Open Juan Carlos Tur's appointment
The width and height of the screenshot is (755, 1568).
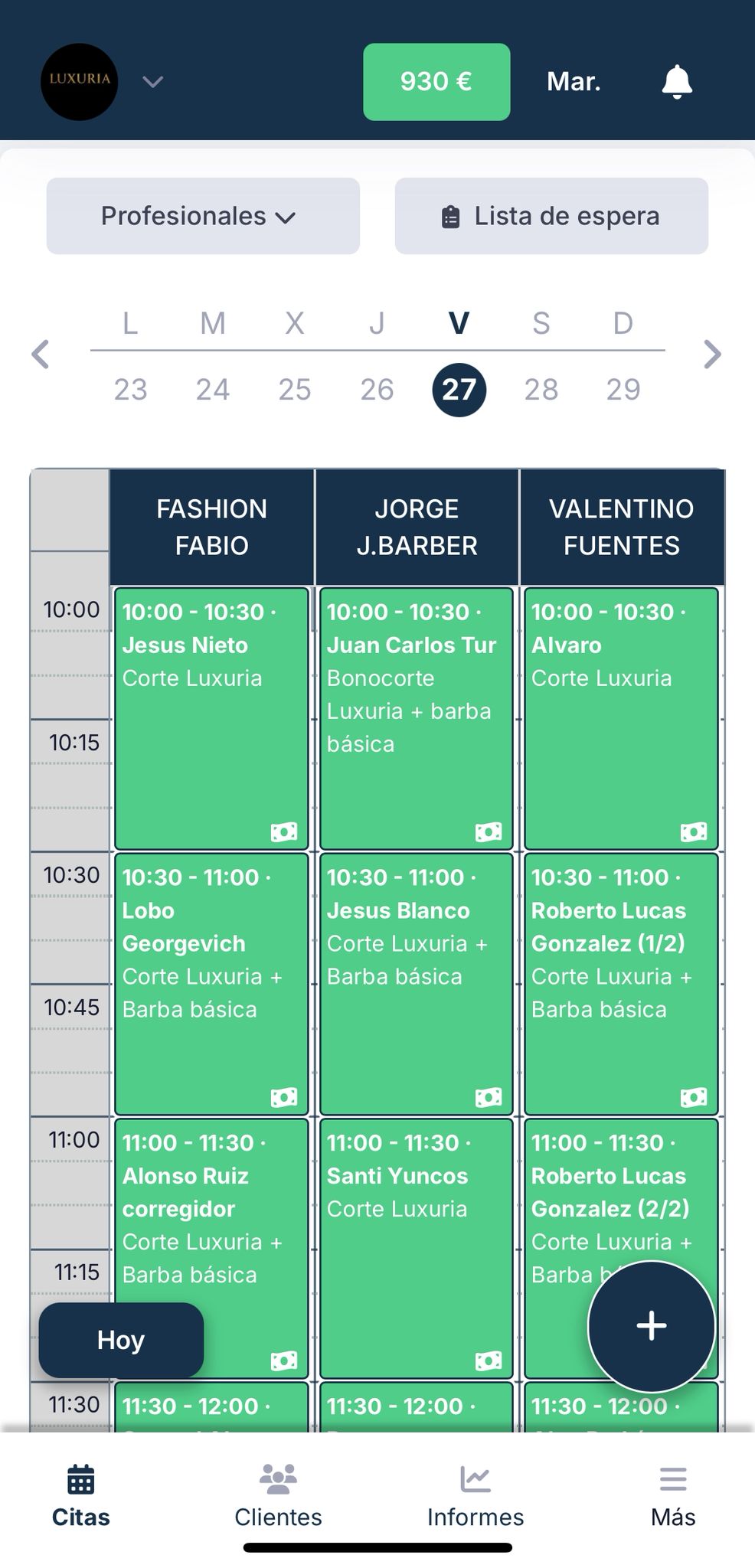[x=416, y=719]
